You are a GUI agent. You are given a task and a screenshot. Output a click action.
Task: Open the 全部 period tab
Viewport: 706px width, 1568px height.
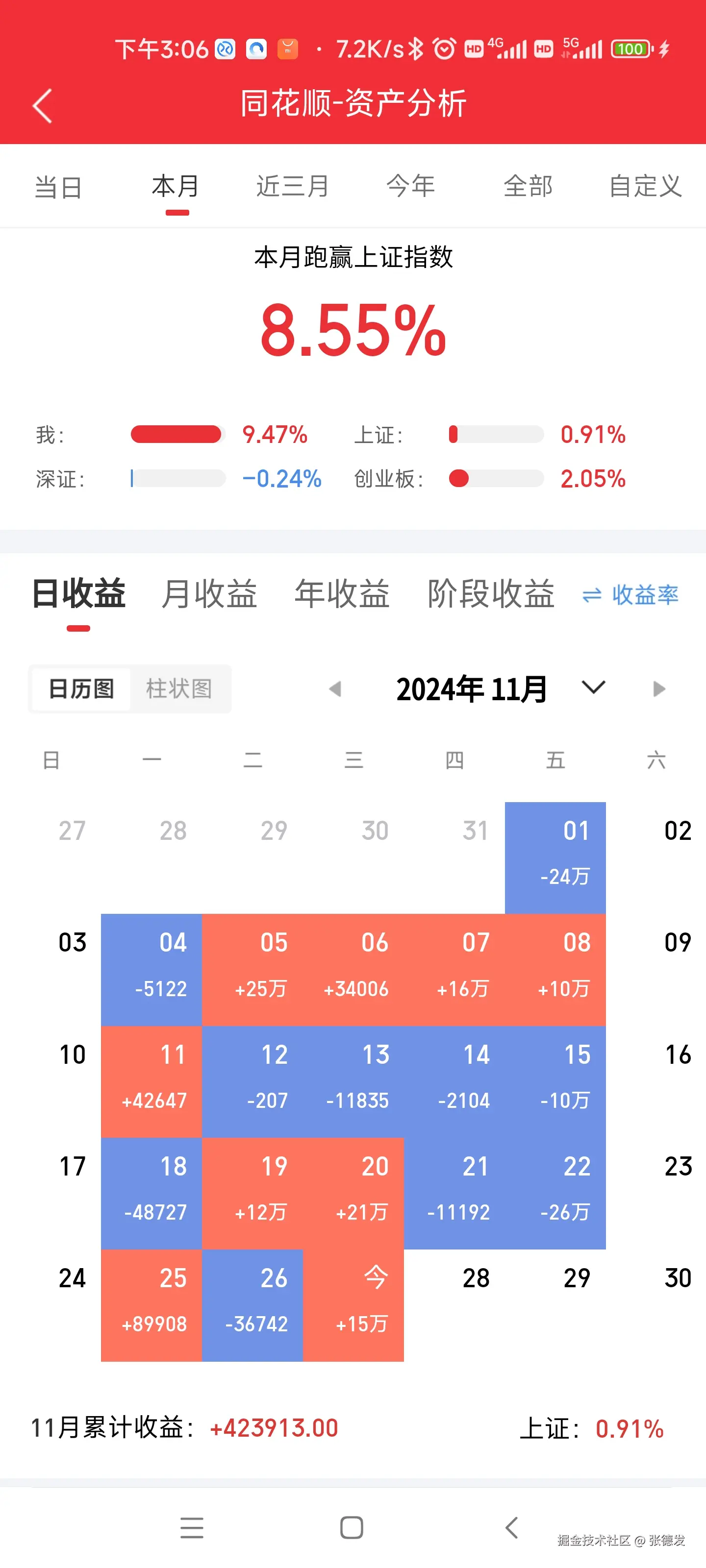point(528,186)
